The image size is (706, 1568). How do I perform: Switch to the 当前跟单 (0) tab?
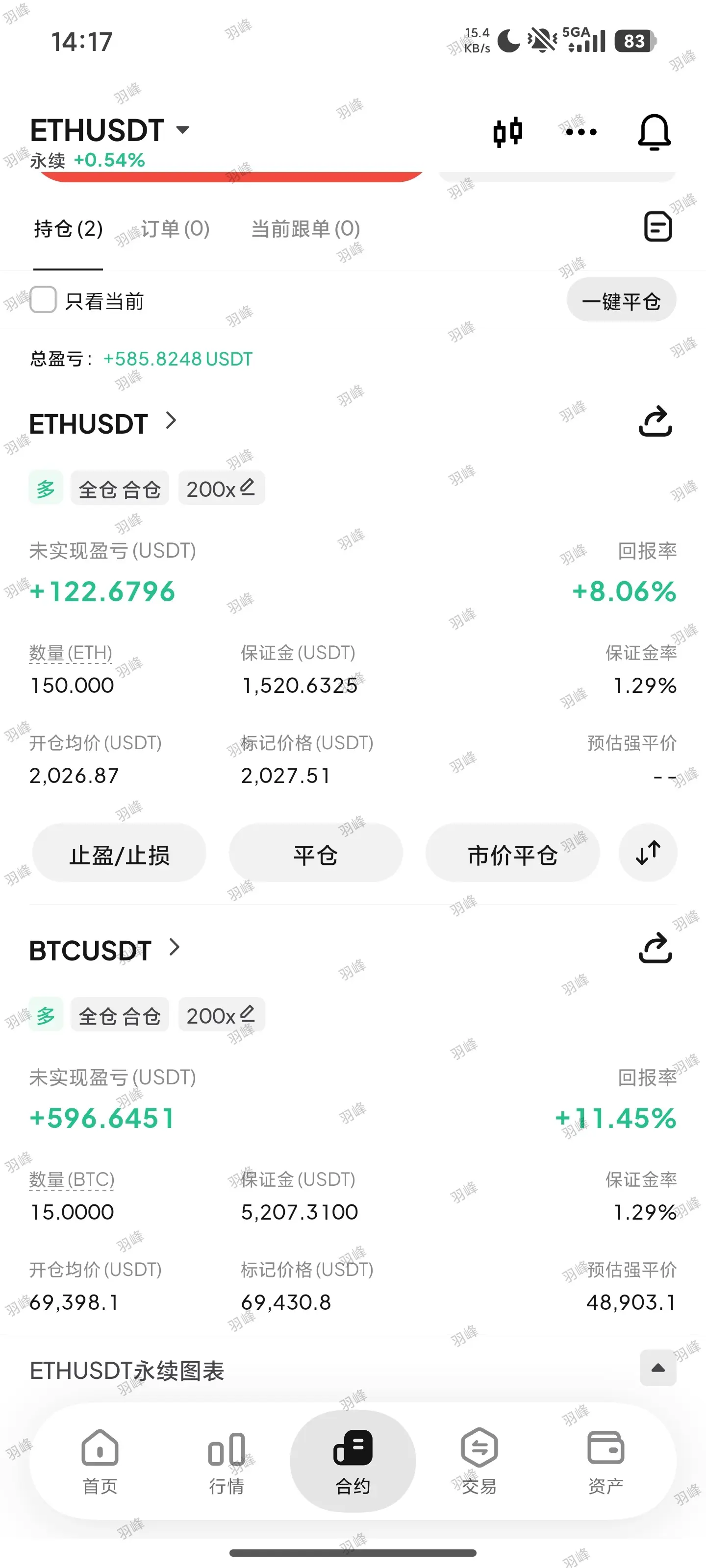pos(305,228)
